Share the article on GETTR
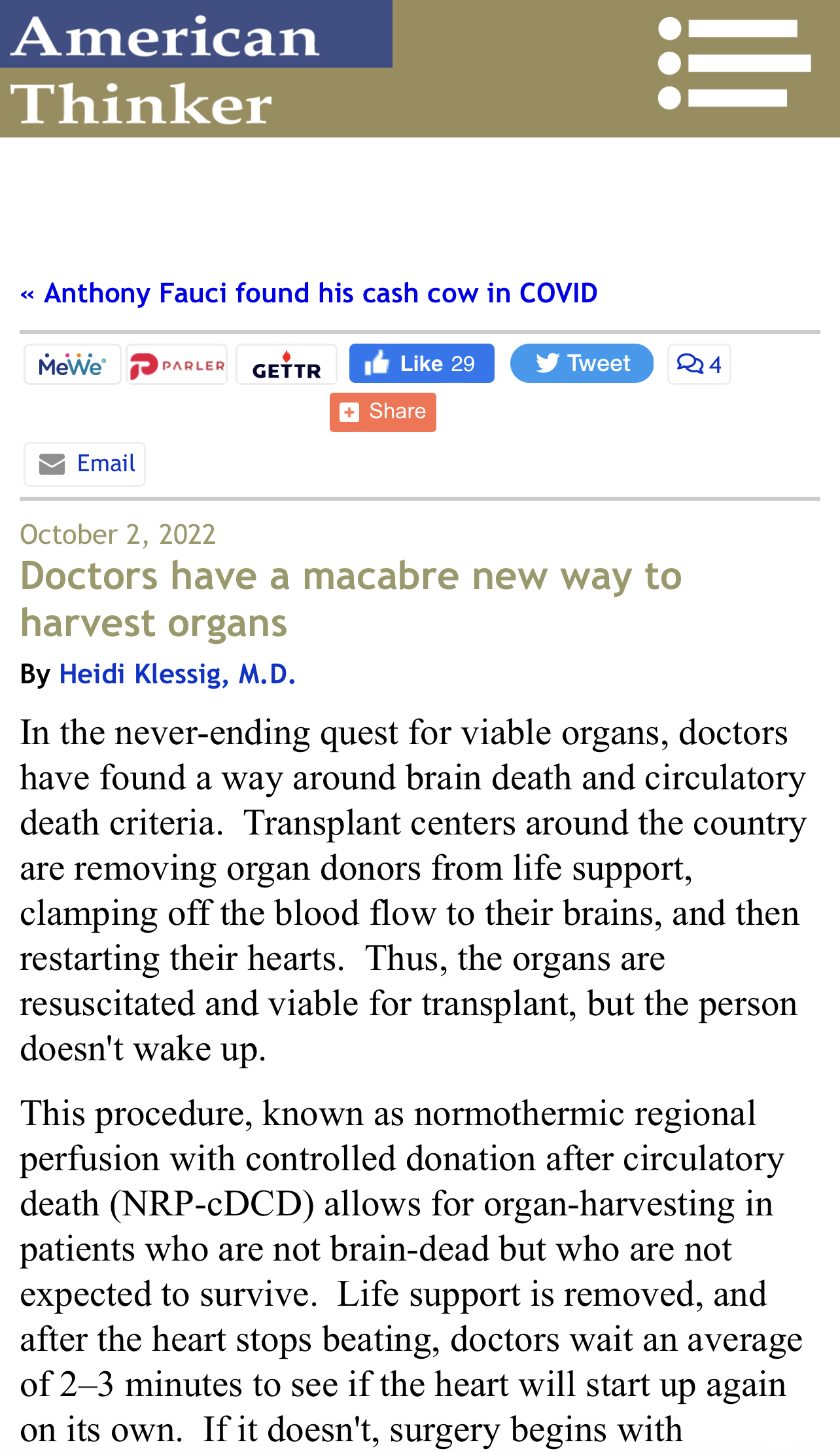Screen dimensions: 840x1453 287,365
